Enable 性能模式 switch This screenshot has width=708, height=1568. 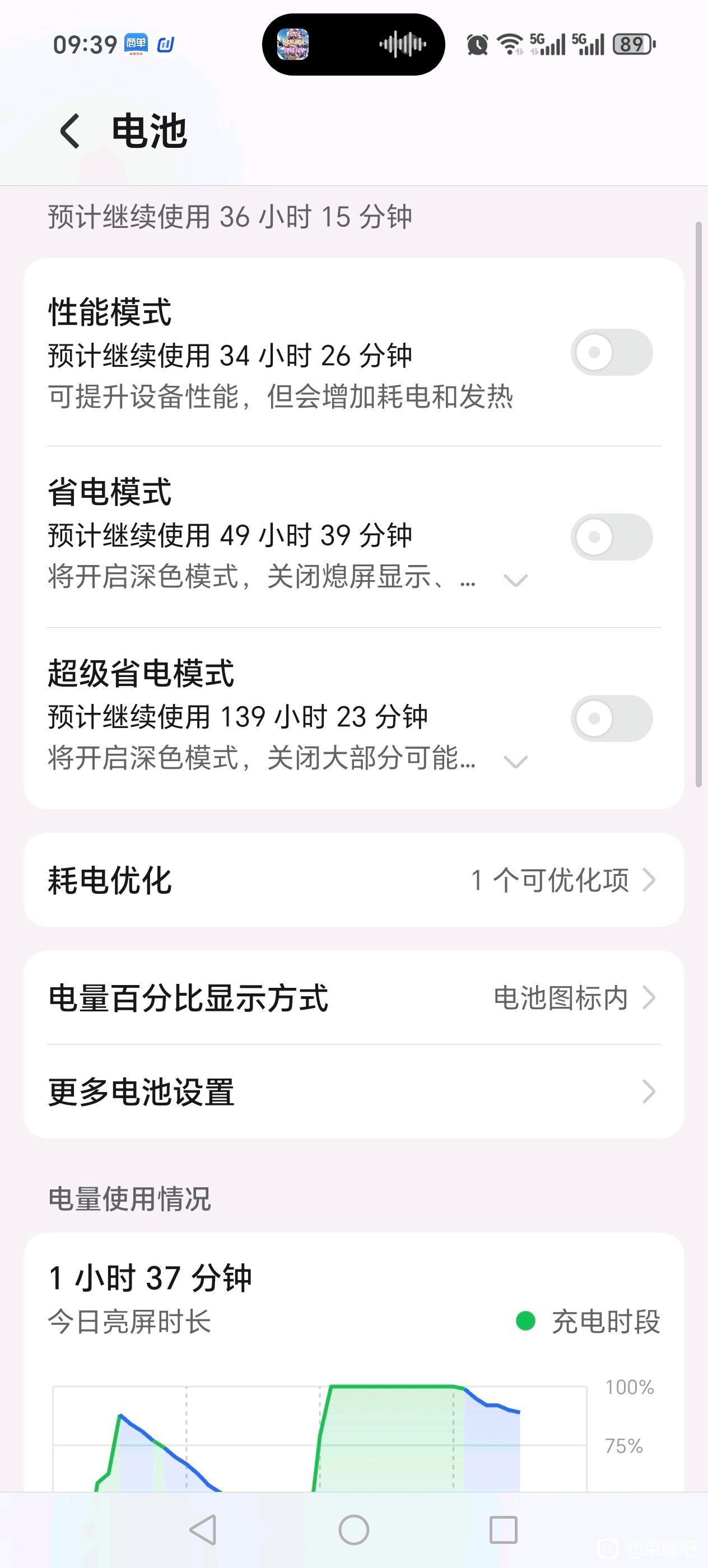coord(611,352)
